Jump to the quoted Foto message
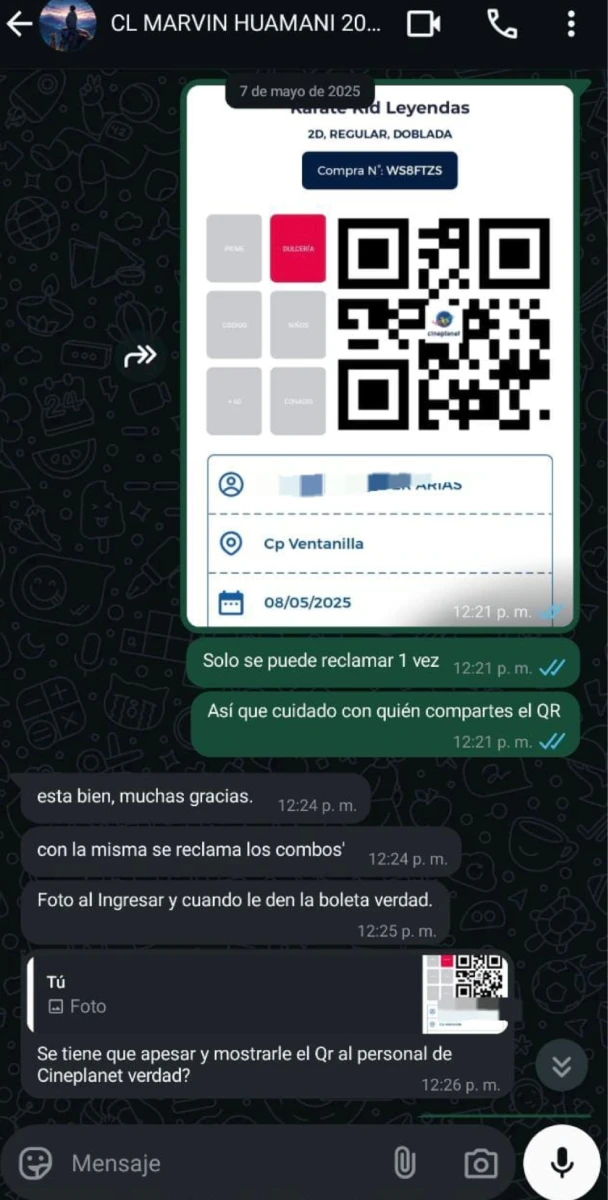 [270, 994]
